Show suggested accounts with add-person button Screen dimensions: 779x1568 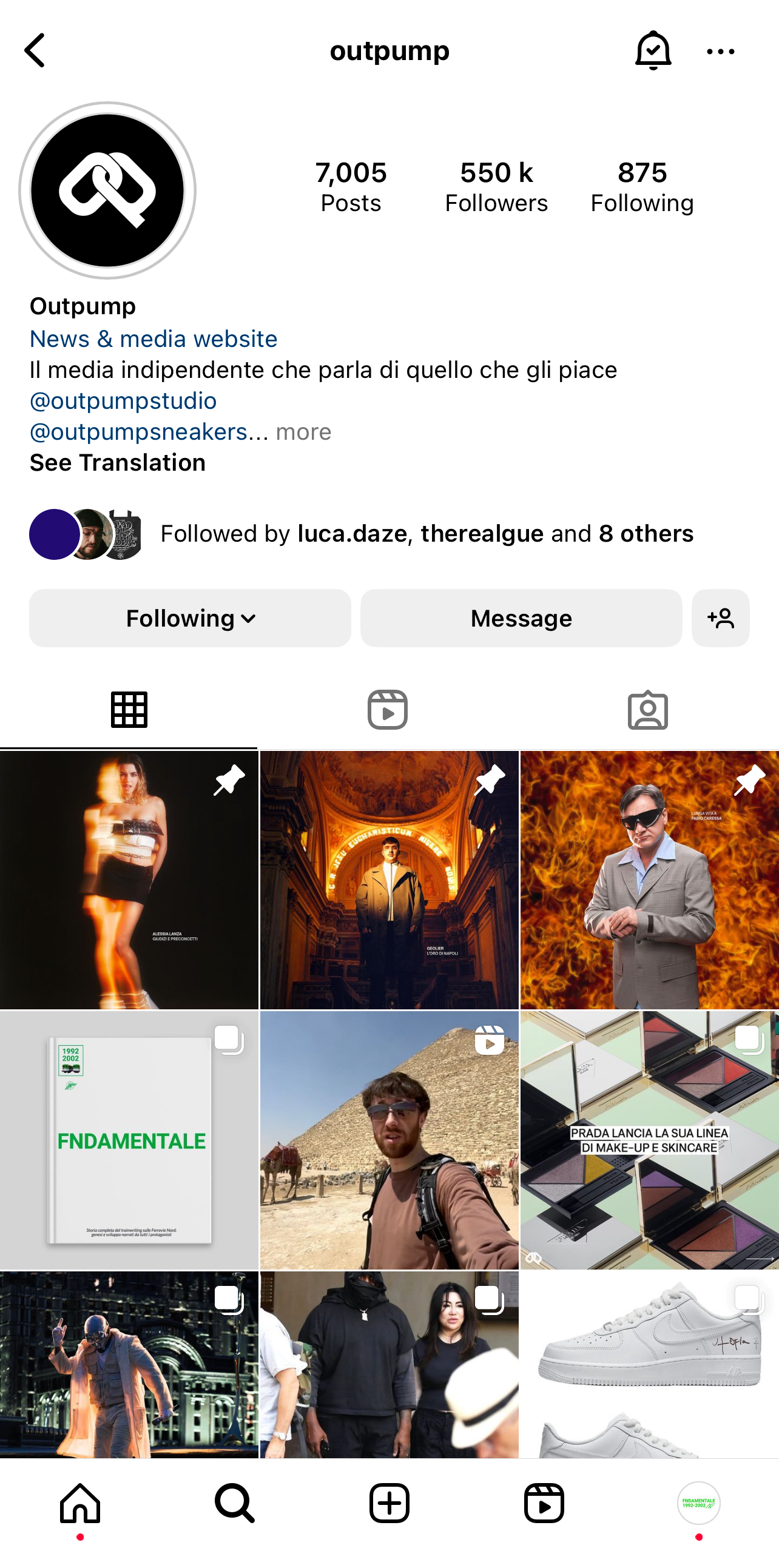(x=720, y=618)
